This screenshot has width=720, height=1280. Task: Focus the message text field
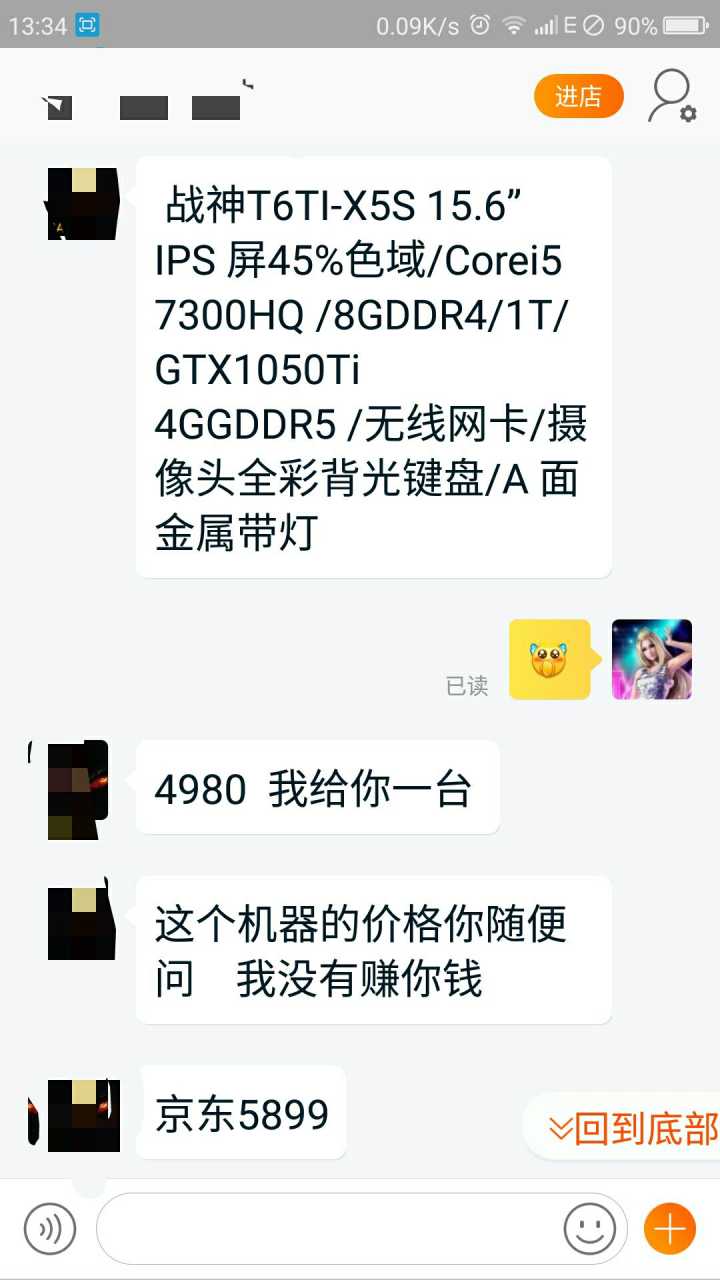tap(330, 1228)
